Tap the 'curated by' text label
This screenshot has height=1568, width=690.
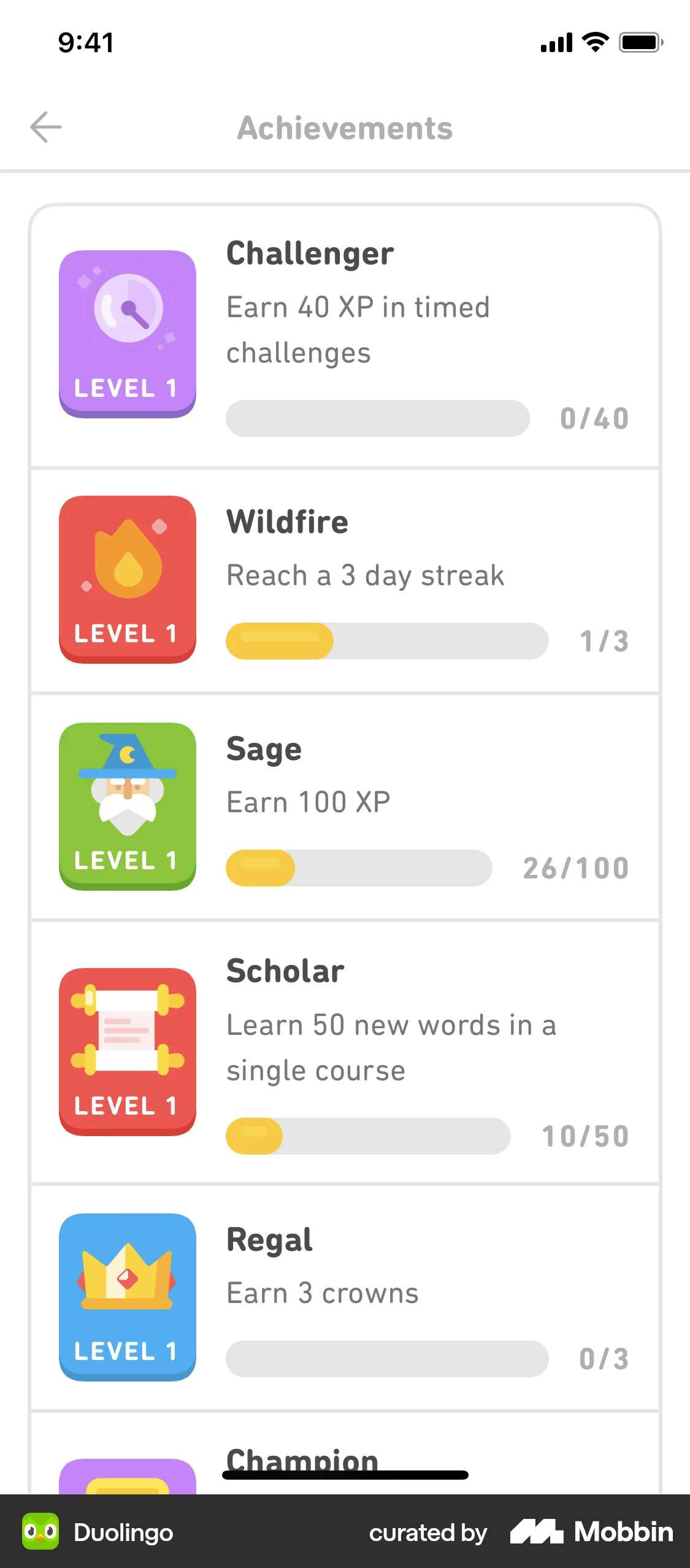pyautogui.click(x=427, y=1532)
